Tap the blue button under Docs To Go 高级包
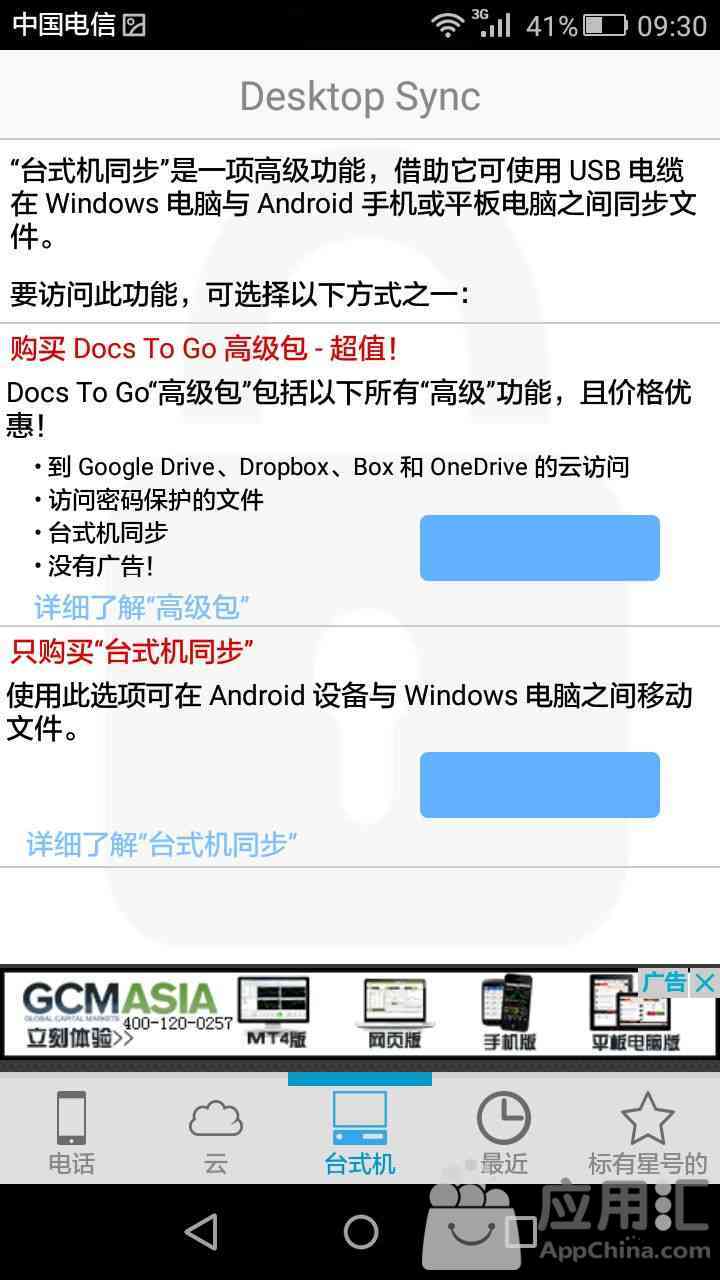 [539, 548]
